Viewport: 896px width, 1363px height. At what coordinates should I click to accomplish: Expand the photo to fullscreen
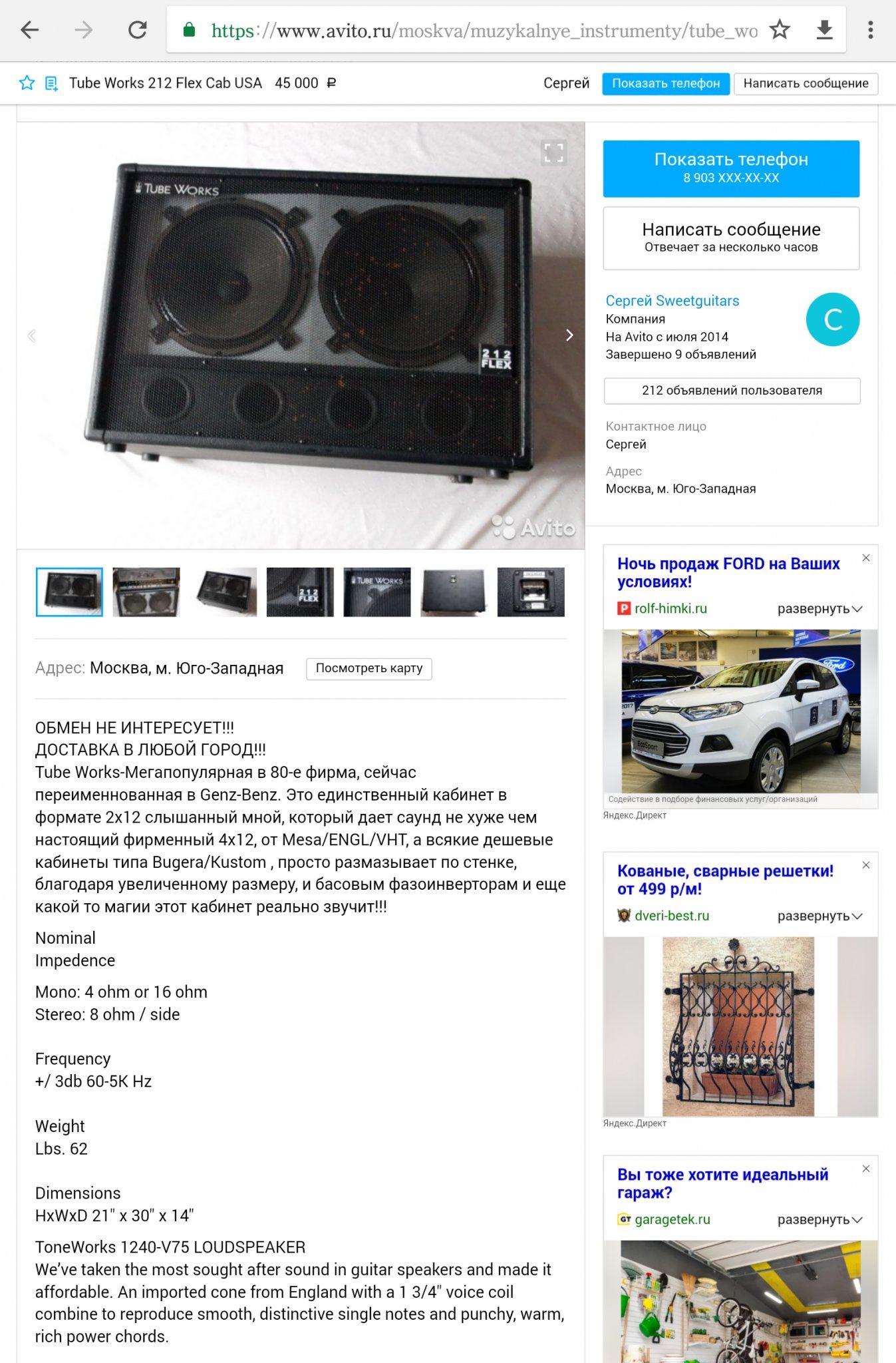tap(553, 153)
